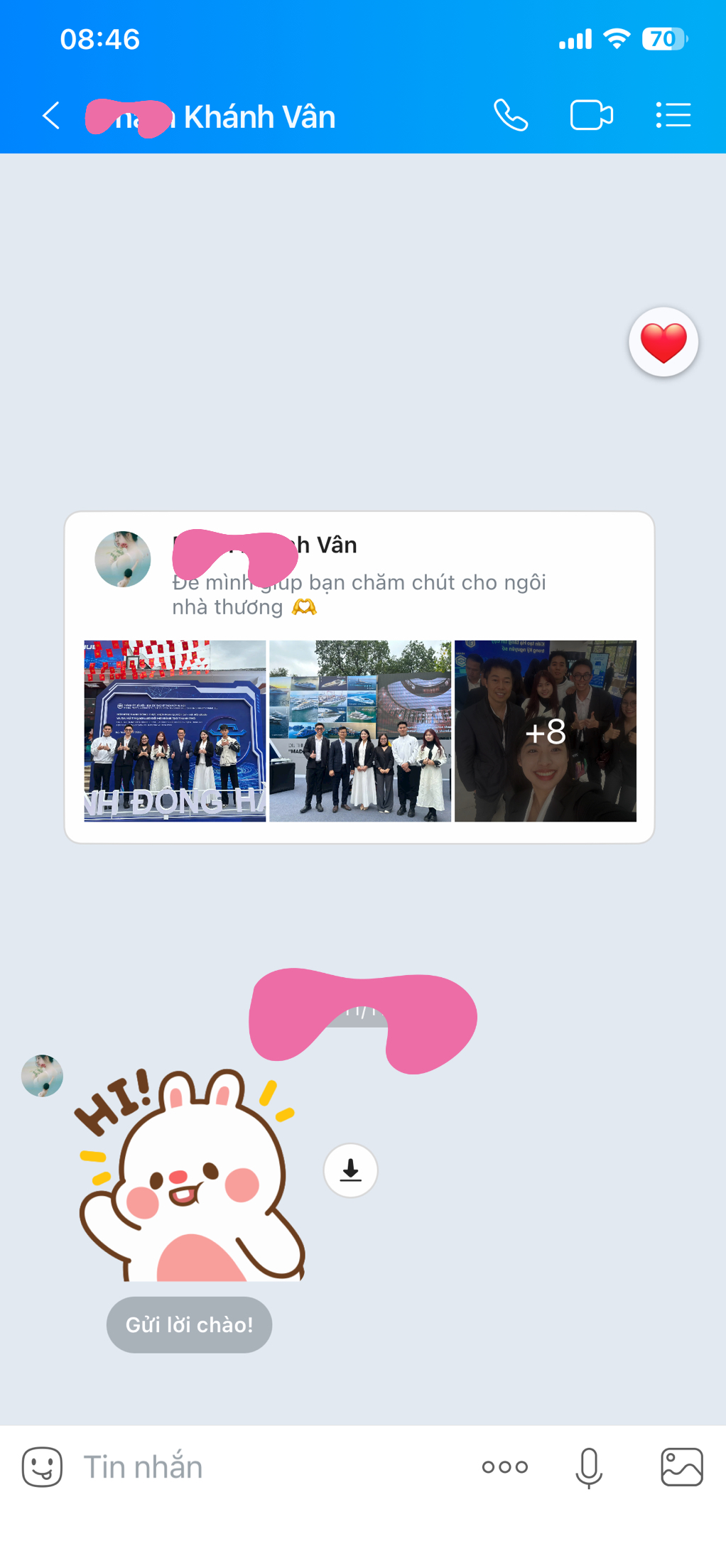
Task: Open the photo gallery picker
Action: click(x=682, y=1467)
